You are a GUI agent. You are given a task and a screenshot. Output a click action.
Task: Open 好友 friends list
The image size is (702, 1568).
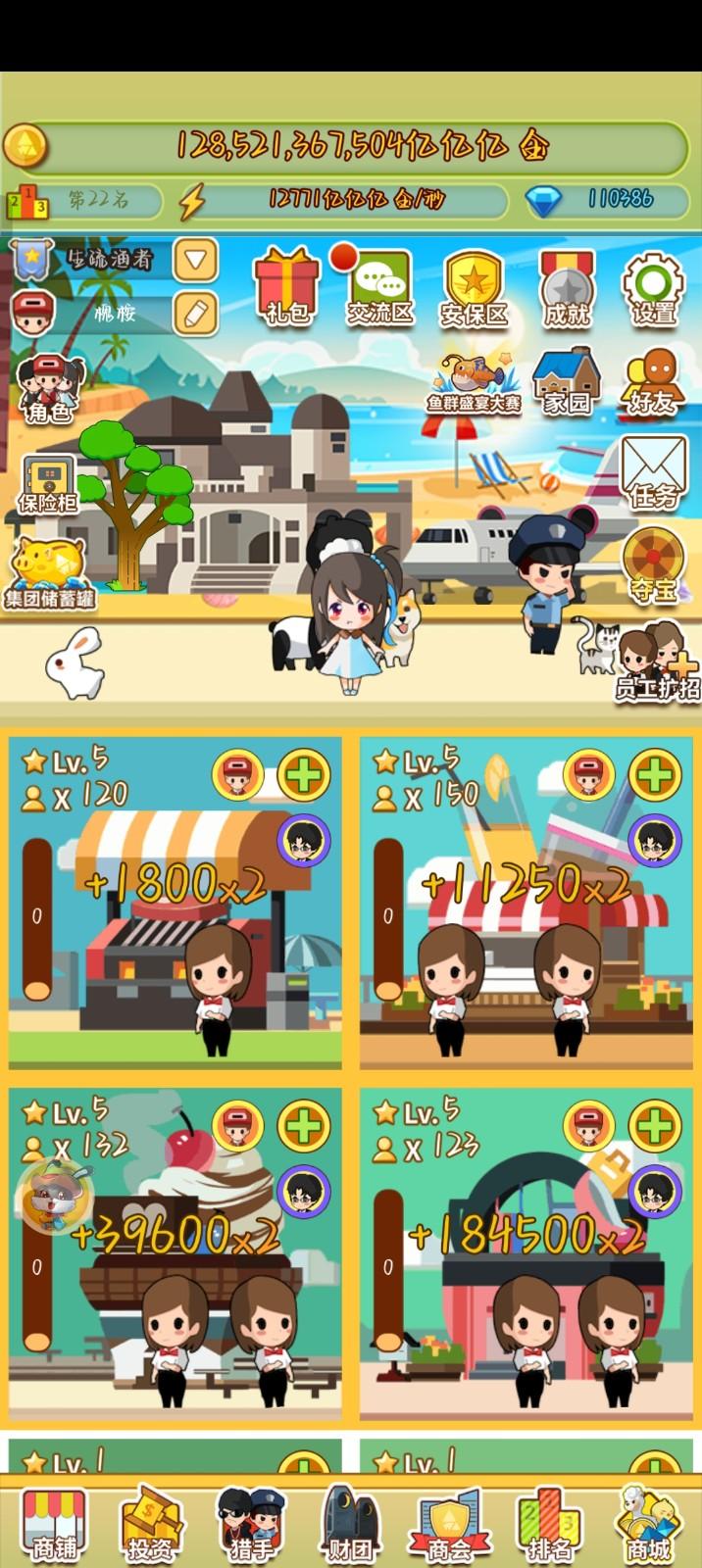[652, 382]
